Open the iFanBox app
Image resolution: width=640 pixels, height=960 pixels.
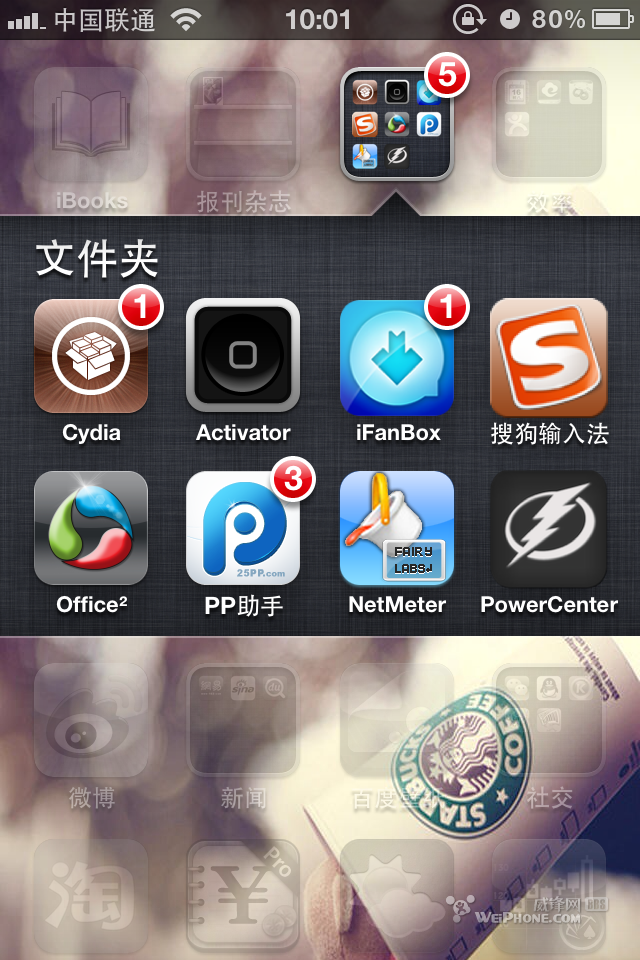[x=396, y=356]
